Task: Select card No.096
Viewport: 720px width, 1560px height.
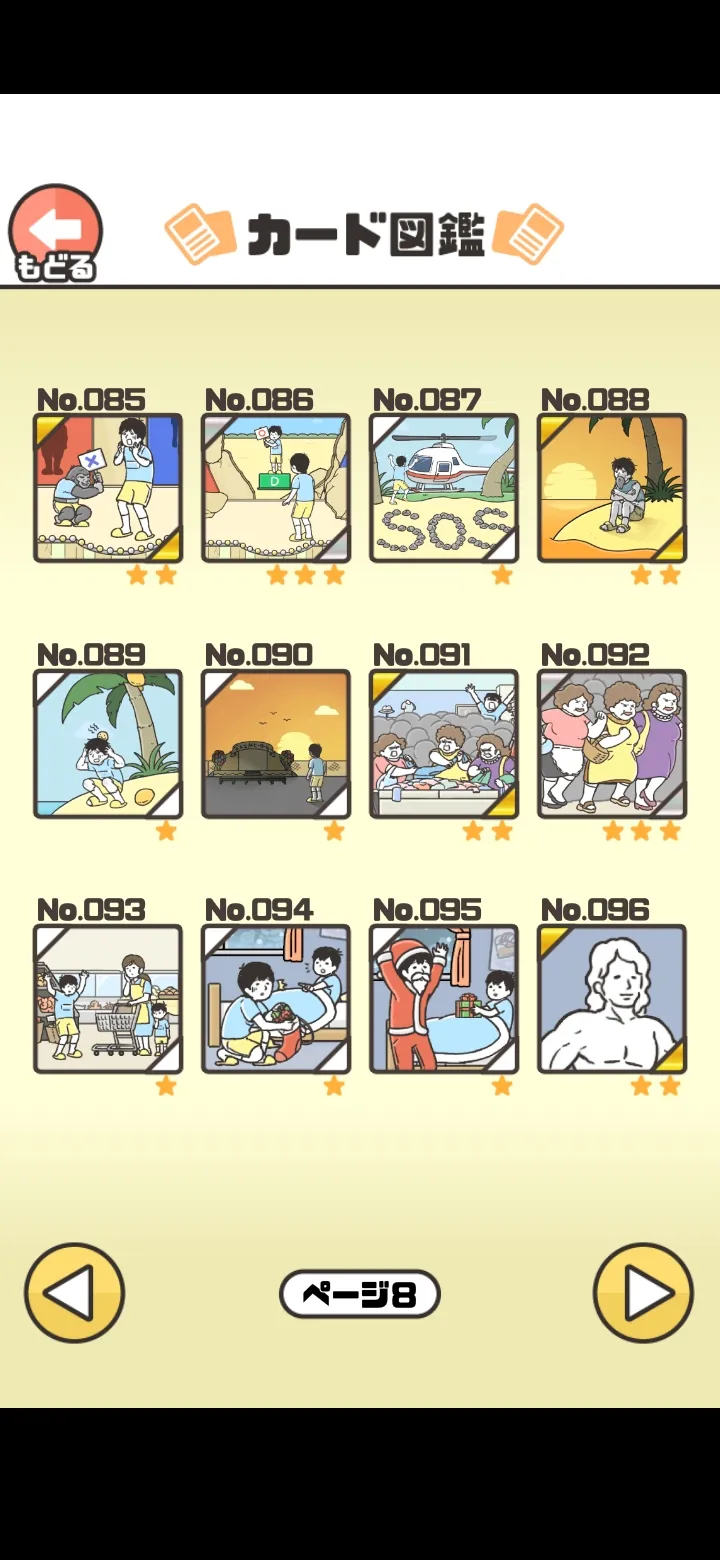Action: click(612, 999)
